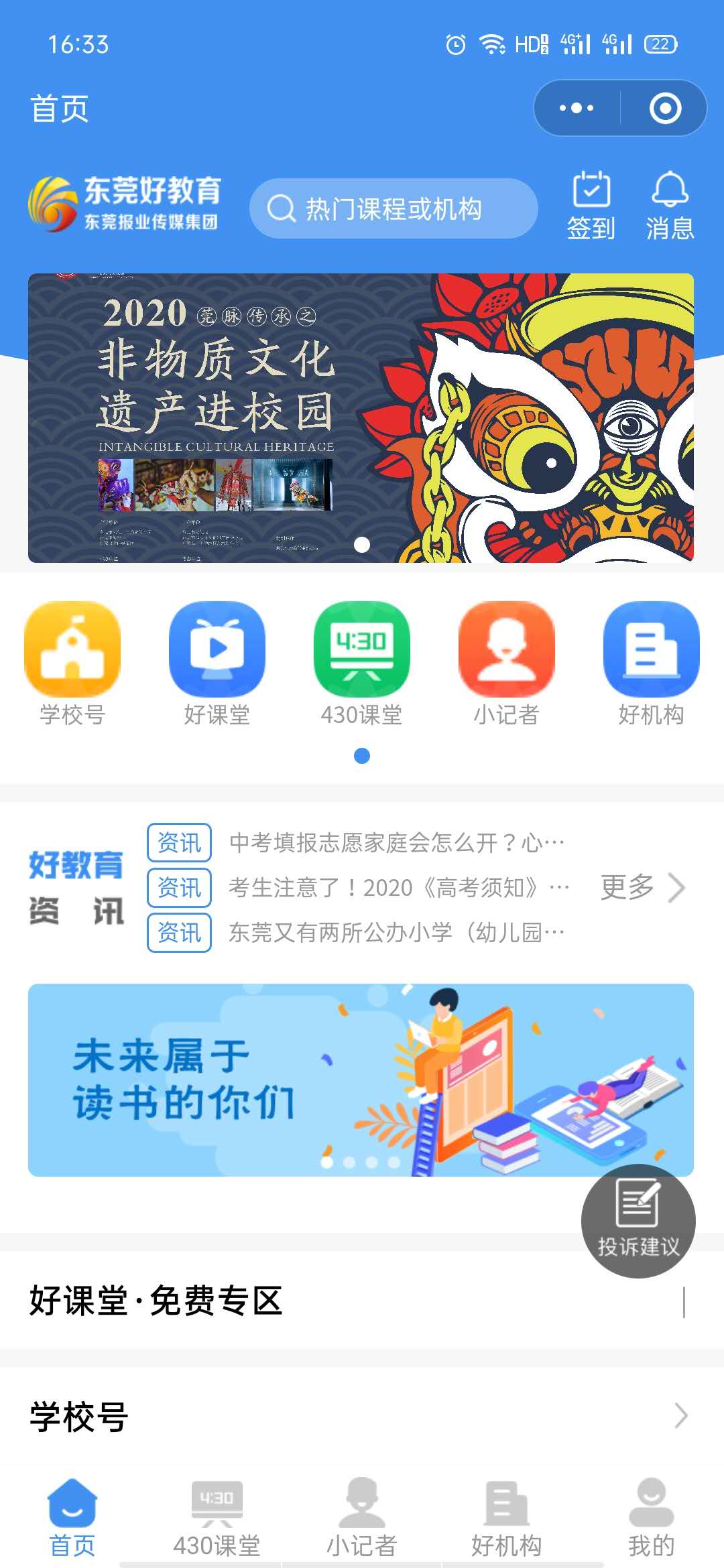Viewport: 724px width, 1568px height.
Task: Open the 消息 notifications bell
Action: pyautogui.click(x=670, y=204)
